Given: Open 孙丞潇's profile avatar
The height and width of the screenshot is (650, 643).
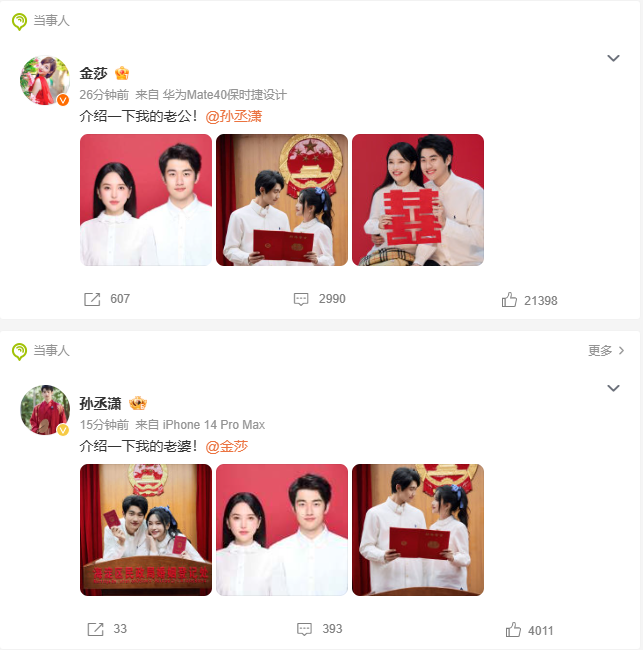Looking at the screenshot, I should [45, 410].
